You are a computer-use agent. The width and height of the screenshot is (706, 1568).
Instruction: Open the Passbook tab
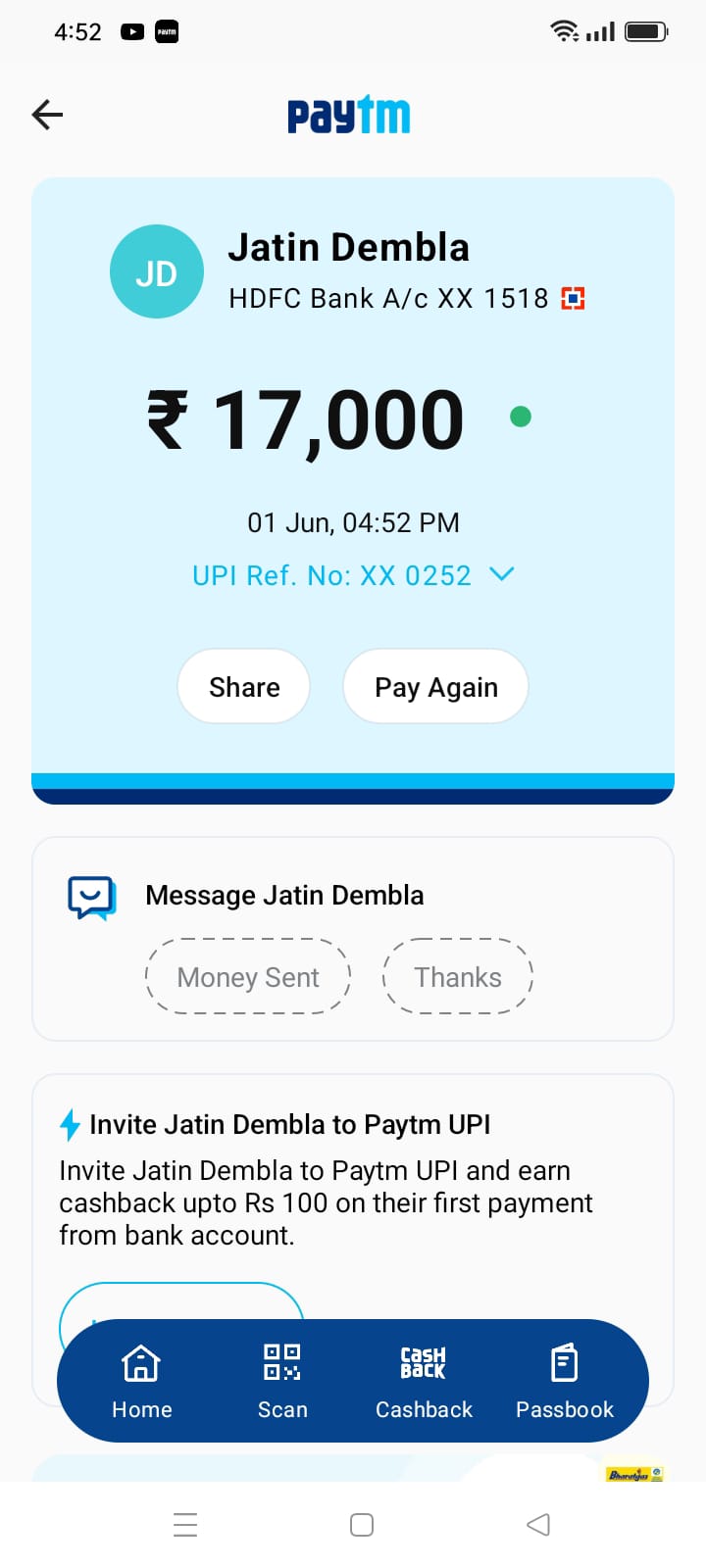click(x=565, y=1381)
